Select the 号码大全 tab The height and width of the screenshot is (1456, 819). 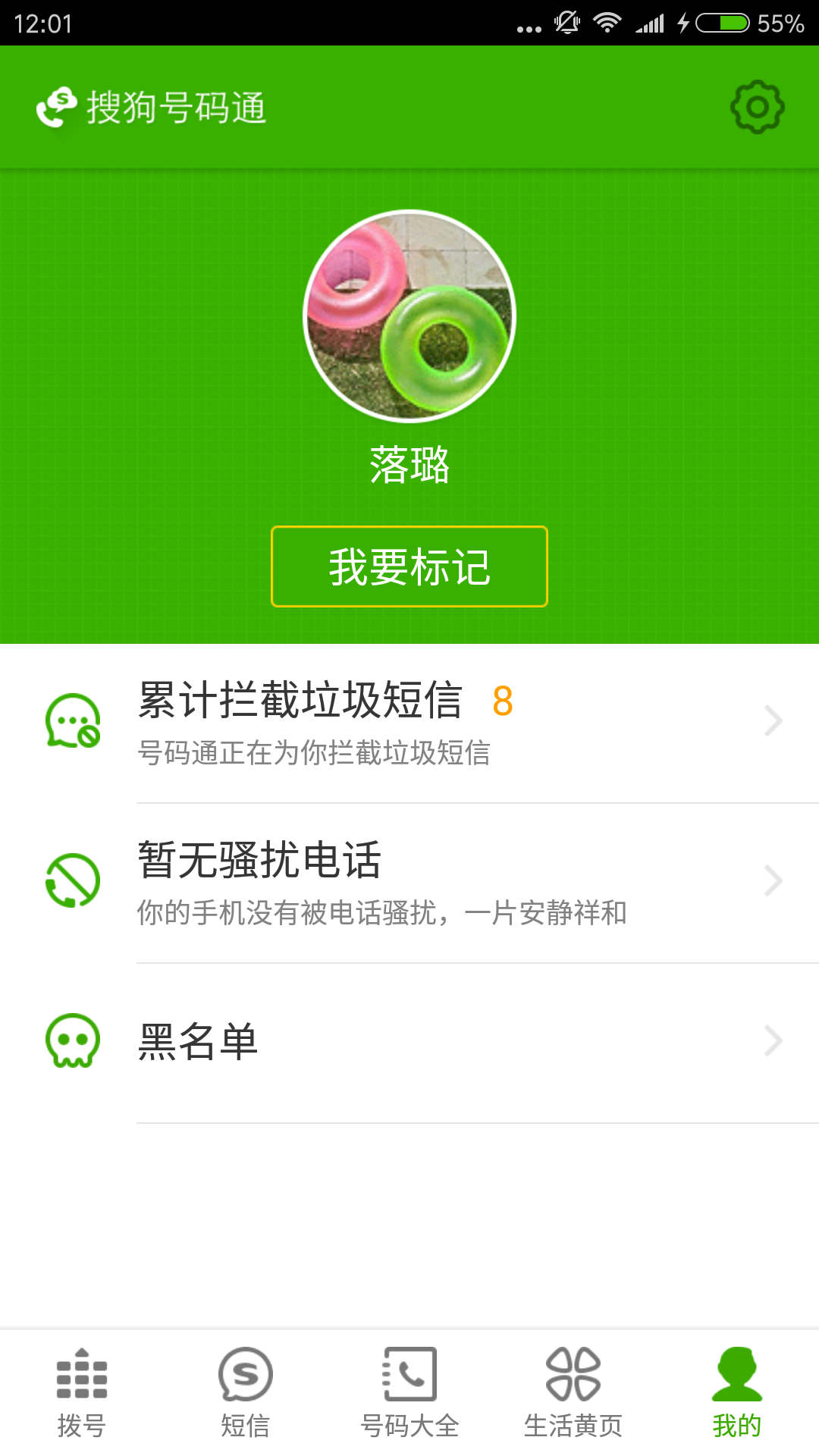pos(409,1392)
